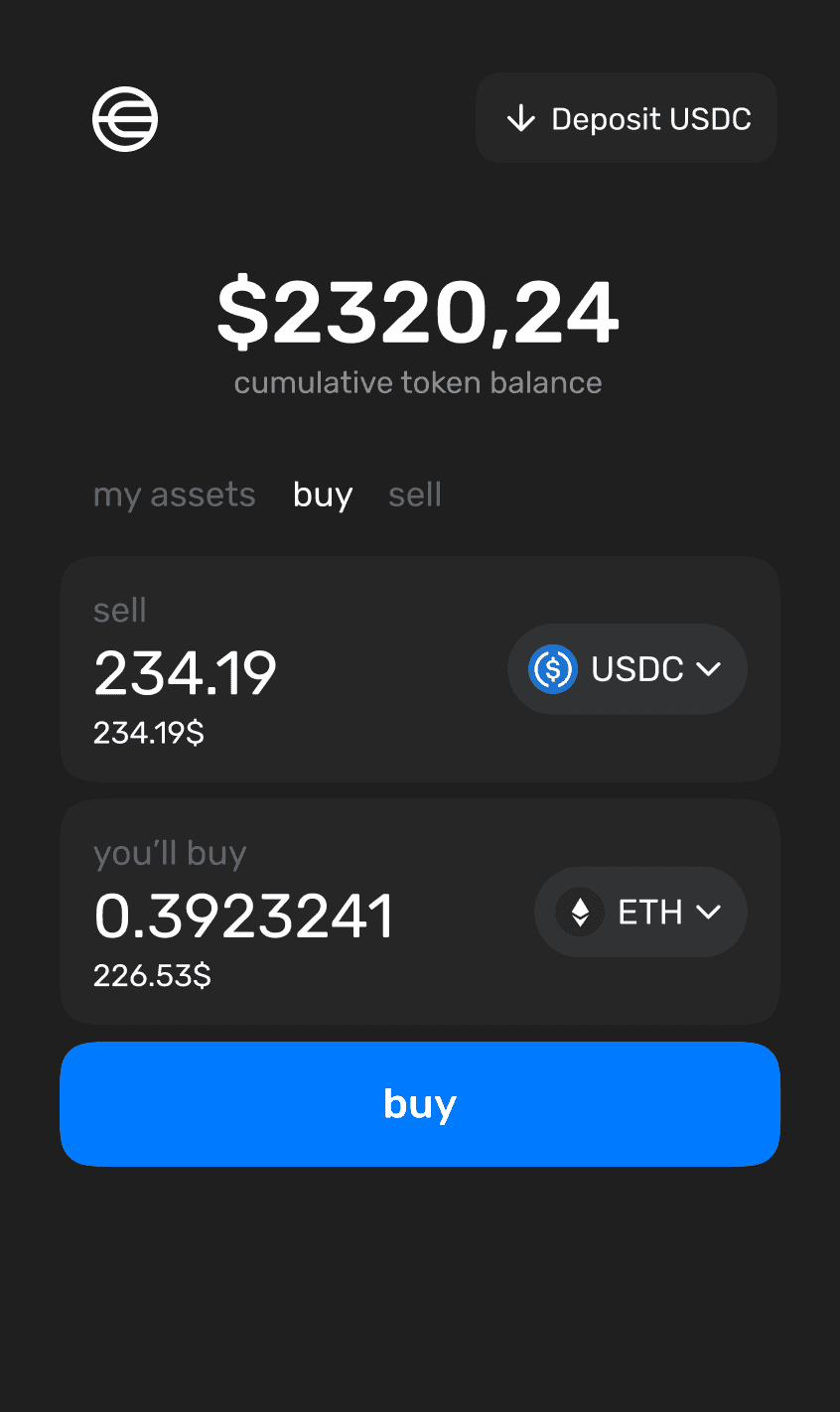Open the ETH token dropdown
The height and width of the screenshot is (1412, 840).
tap(640, 913)
